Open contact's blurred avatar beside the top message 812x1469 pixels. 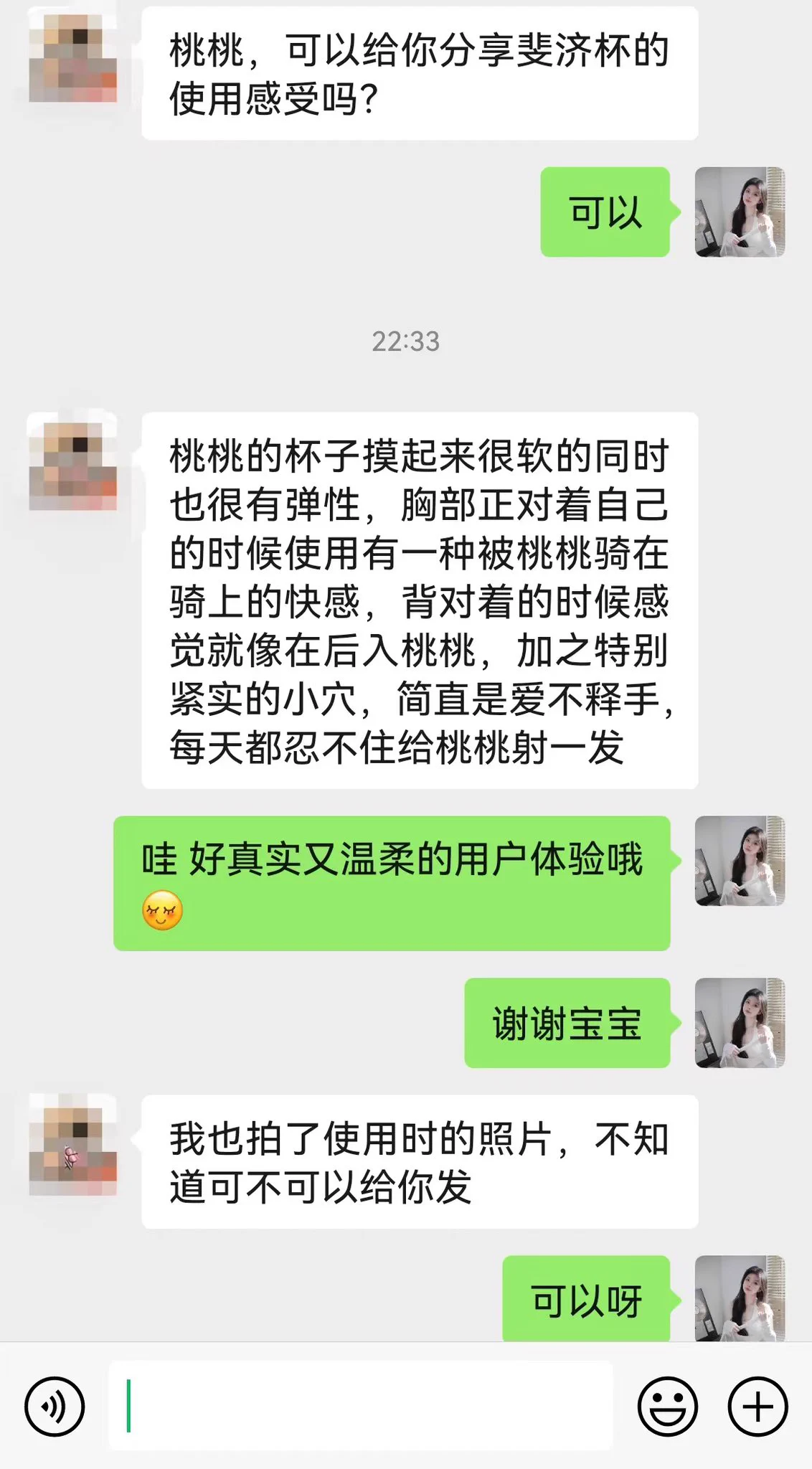(72, 59)
